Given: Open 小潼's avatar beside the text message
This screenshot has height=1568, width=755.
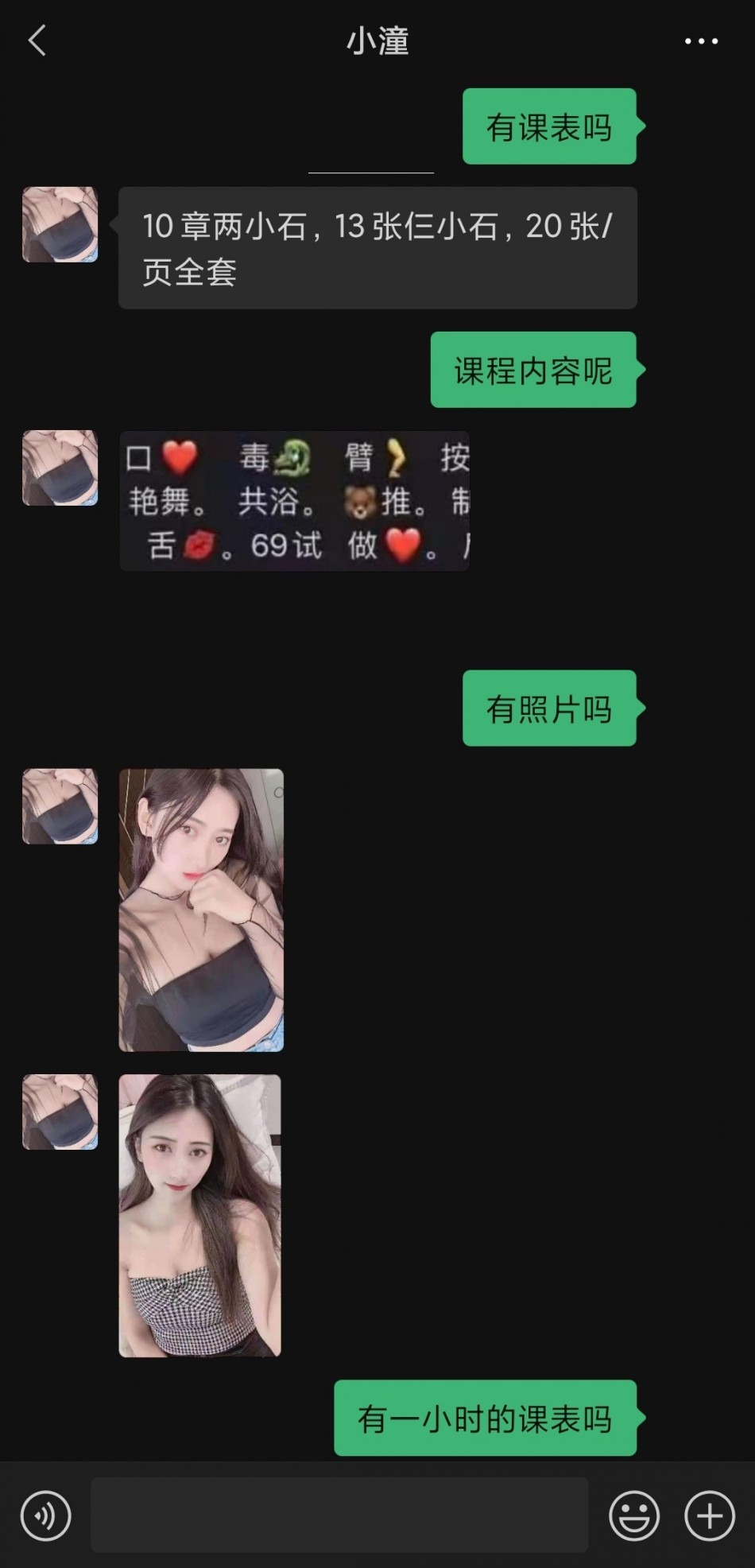Looking at the screenshot, I should point(60,225).
